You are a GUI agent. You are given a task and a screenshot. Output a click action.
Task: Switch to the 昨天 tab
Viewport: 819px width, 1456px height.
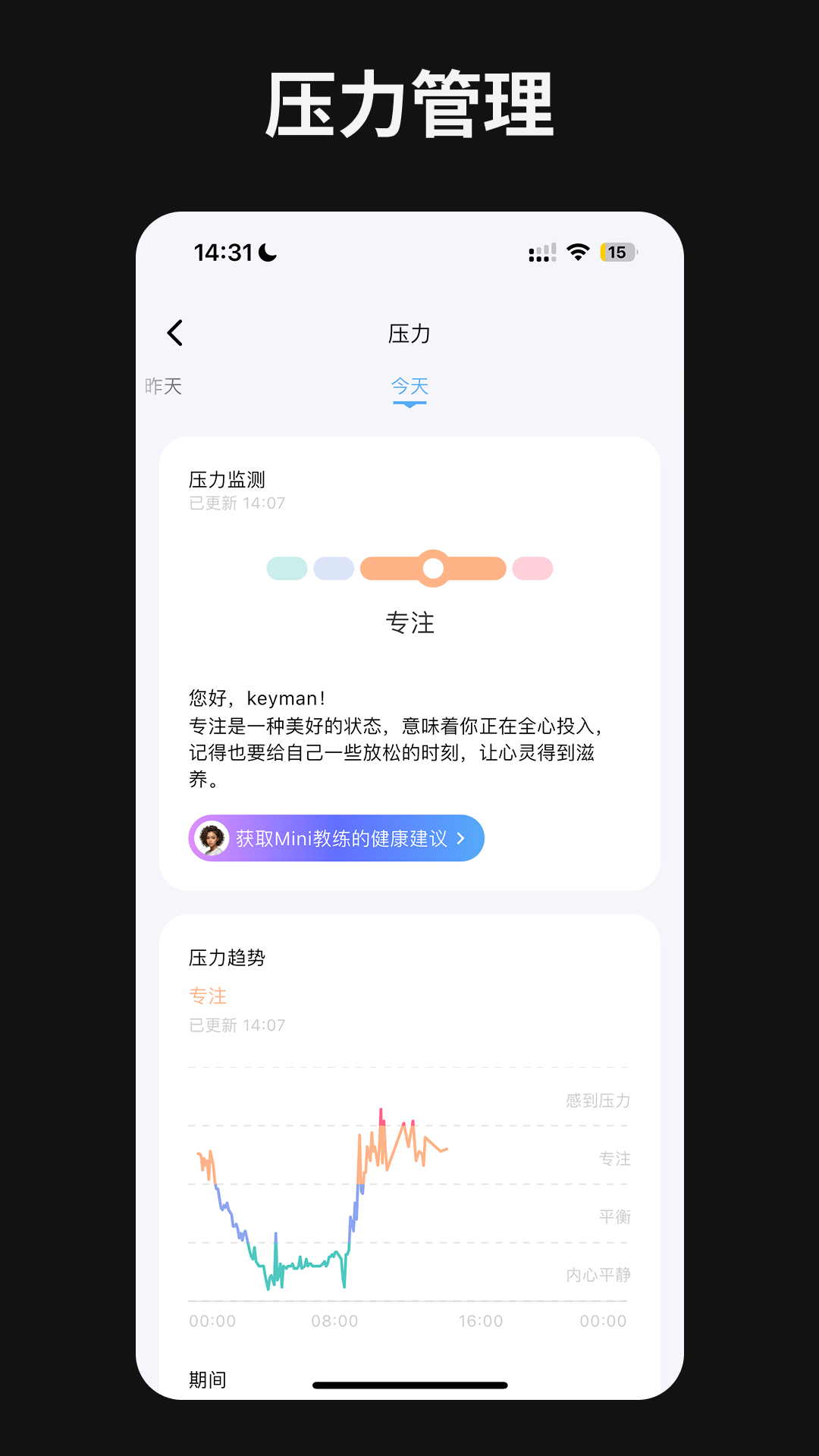161,387
